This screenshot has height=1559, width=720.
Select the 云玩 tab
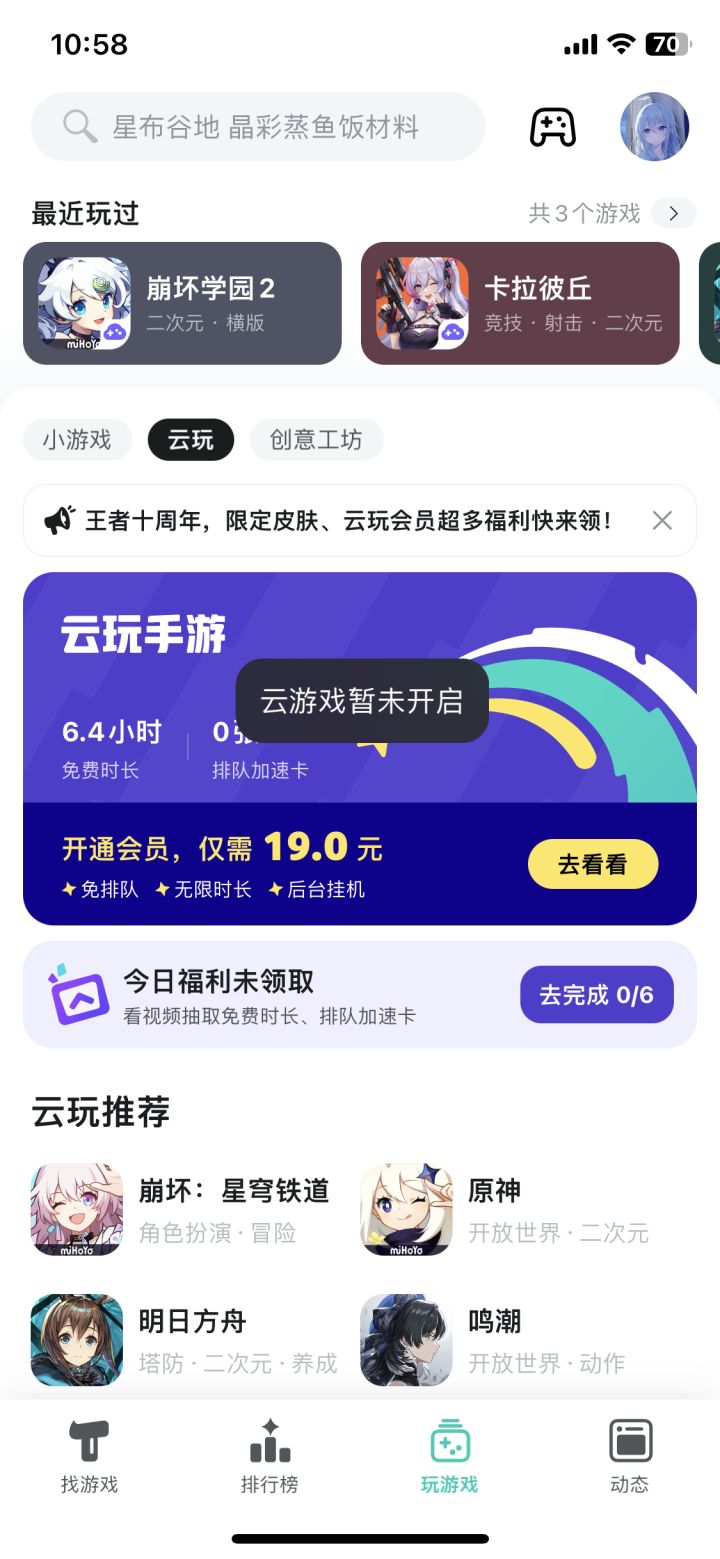click(x=190, y=440)
